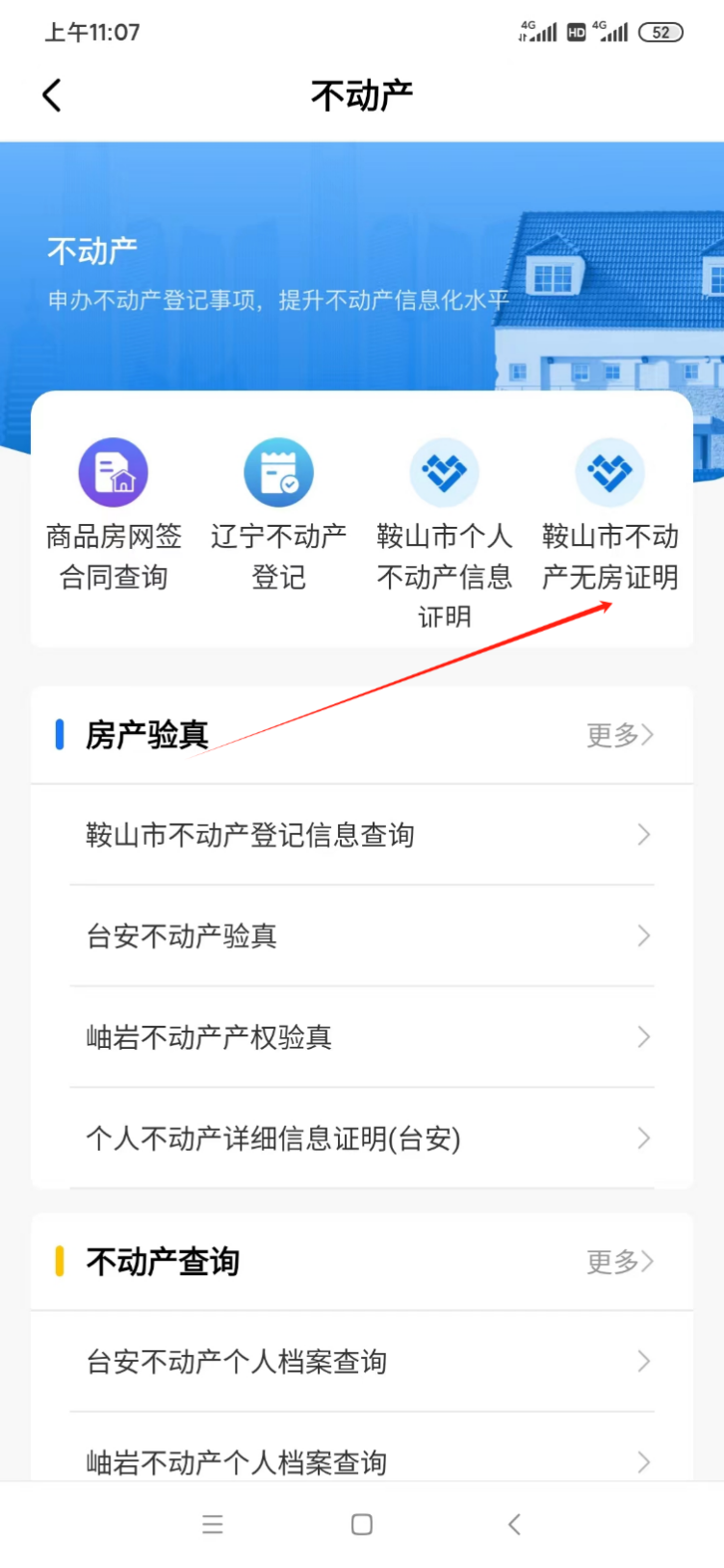Select 台安不动产验真
Viewport: 724px width, 1568px height.
pos(362,936)
